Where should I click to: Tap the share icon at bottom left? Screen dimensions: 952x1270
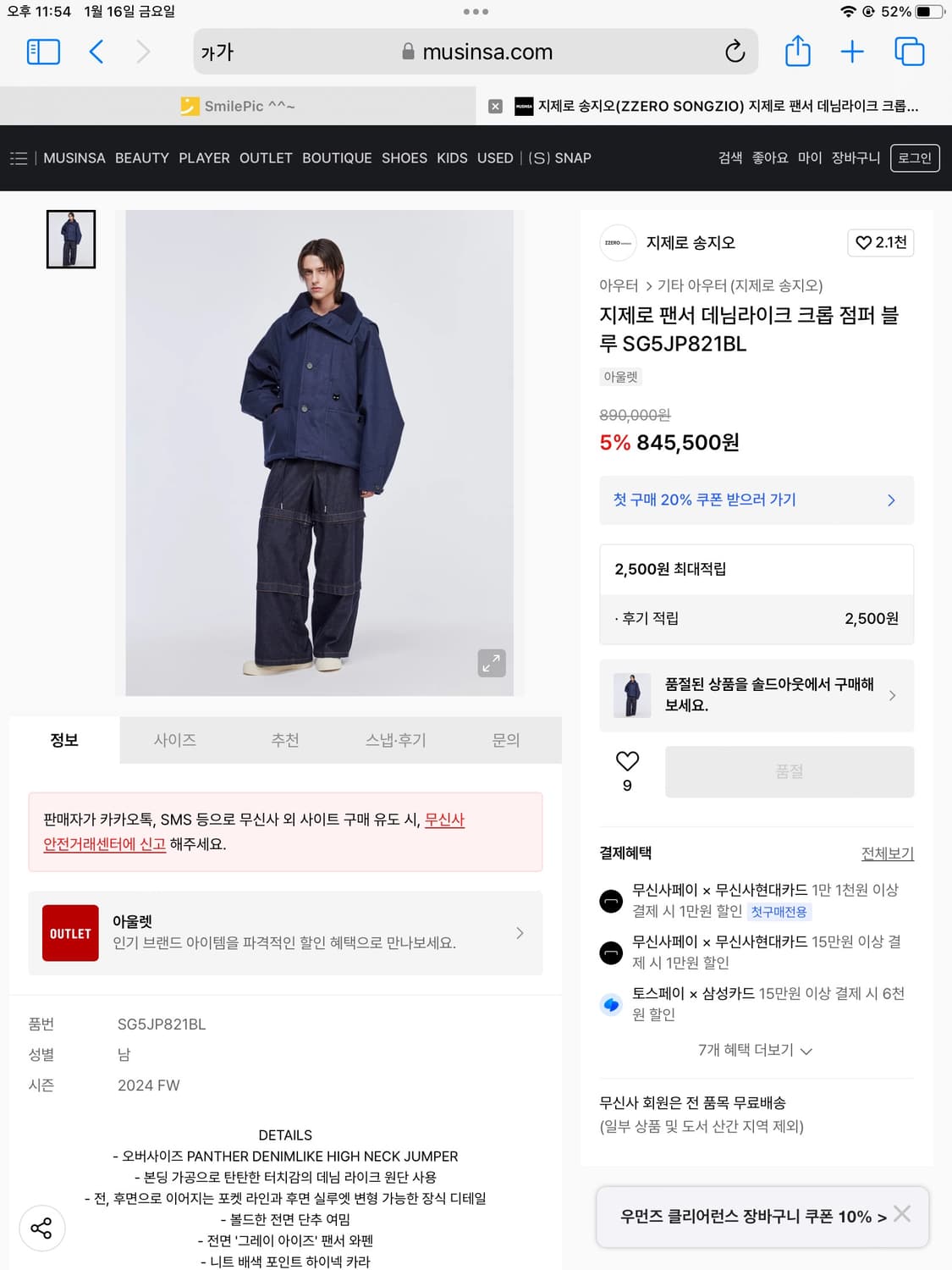coord(41,1228)
